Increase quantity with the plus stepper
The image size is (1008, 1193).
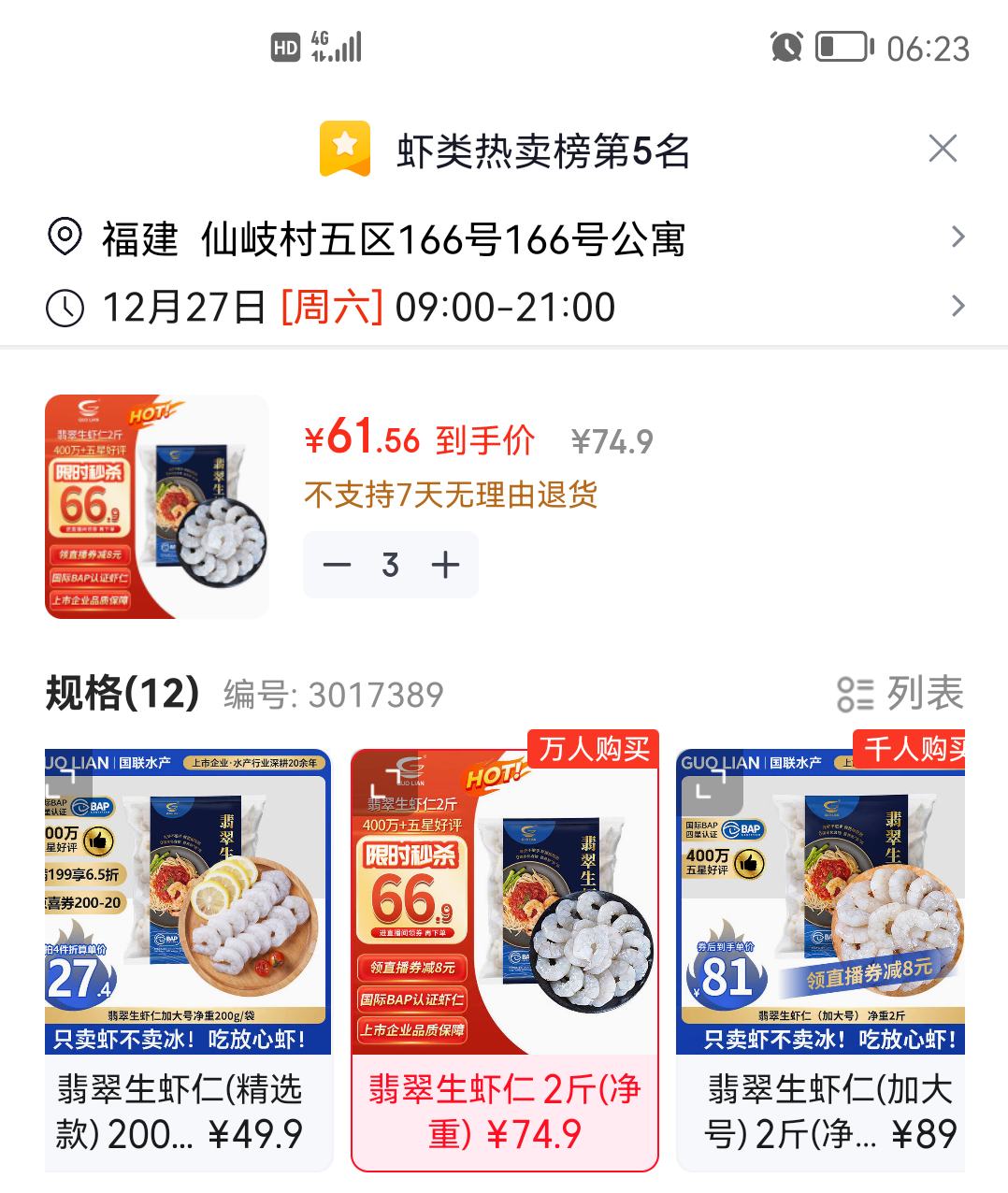[x=446, y=565]
